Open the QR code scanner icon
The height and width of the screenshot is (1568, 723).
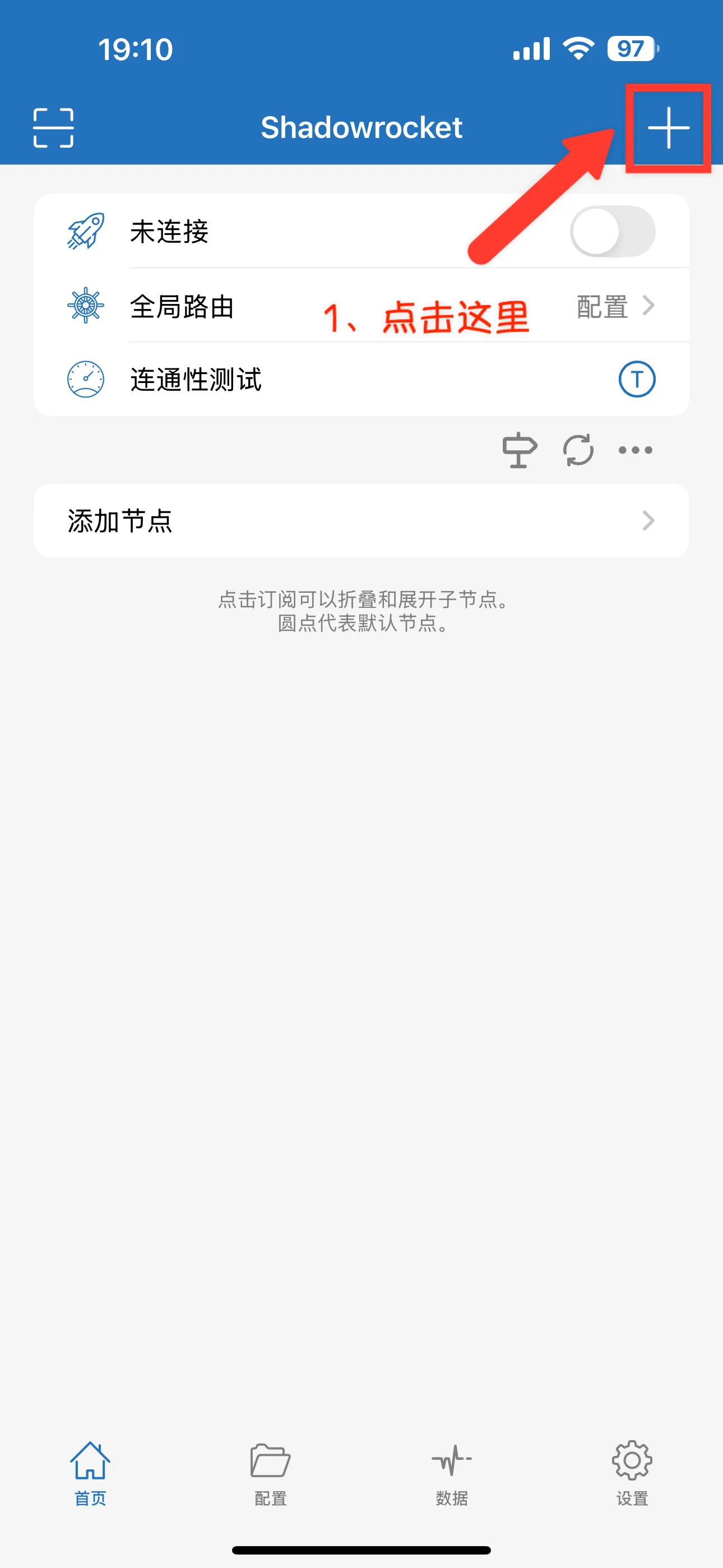coord(54,128)
